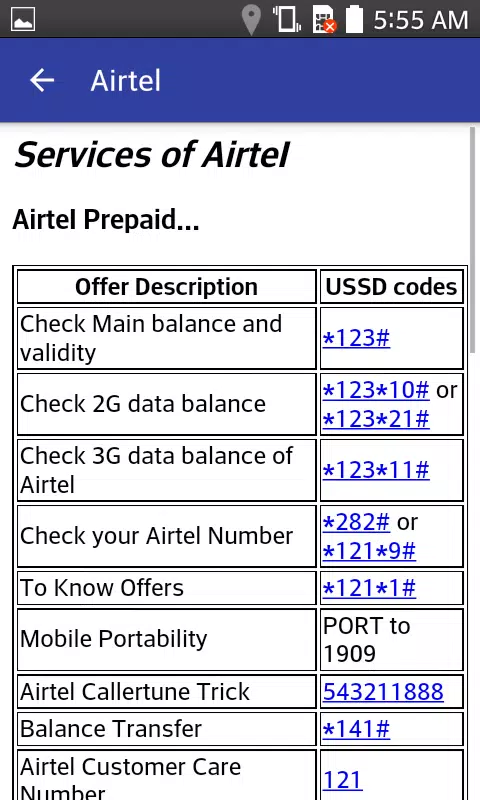The height and width of the screenshot is (800, 480).
Task: Call customer care number 121
Action: (x=343, y=780)
